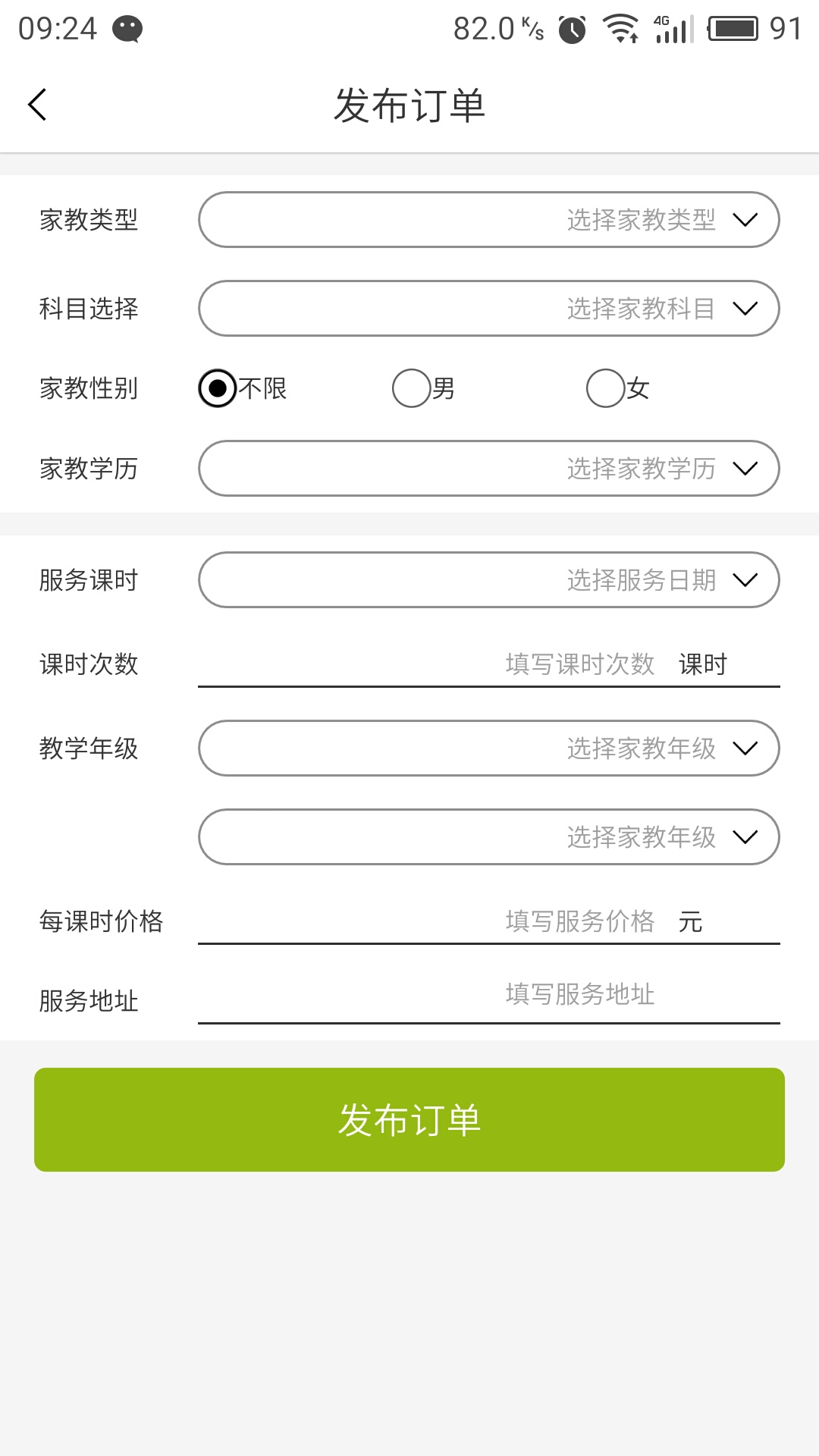Open the 选择服务日期 dropdown

[488, 580]
